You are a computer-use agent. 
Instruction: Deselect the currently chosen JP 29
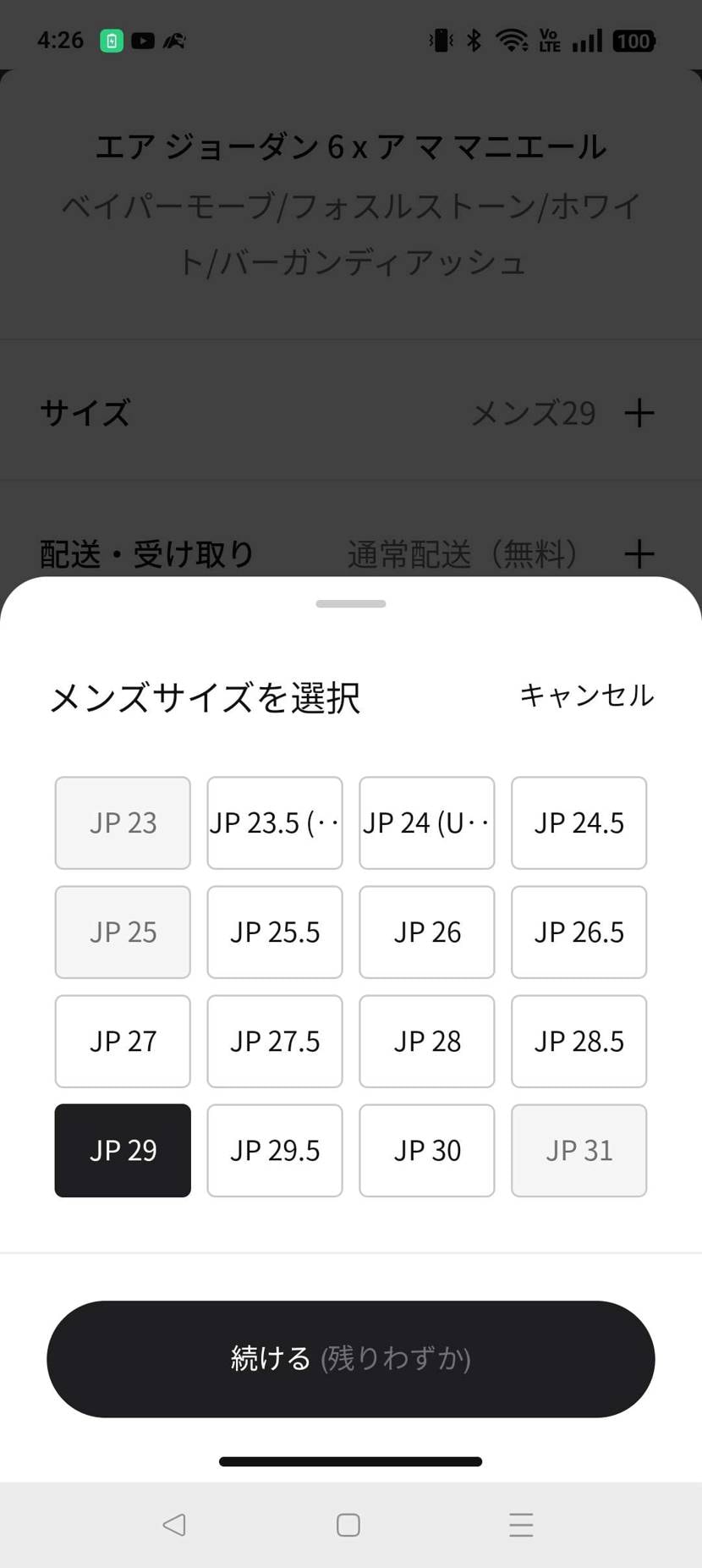pos(122,1151)
